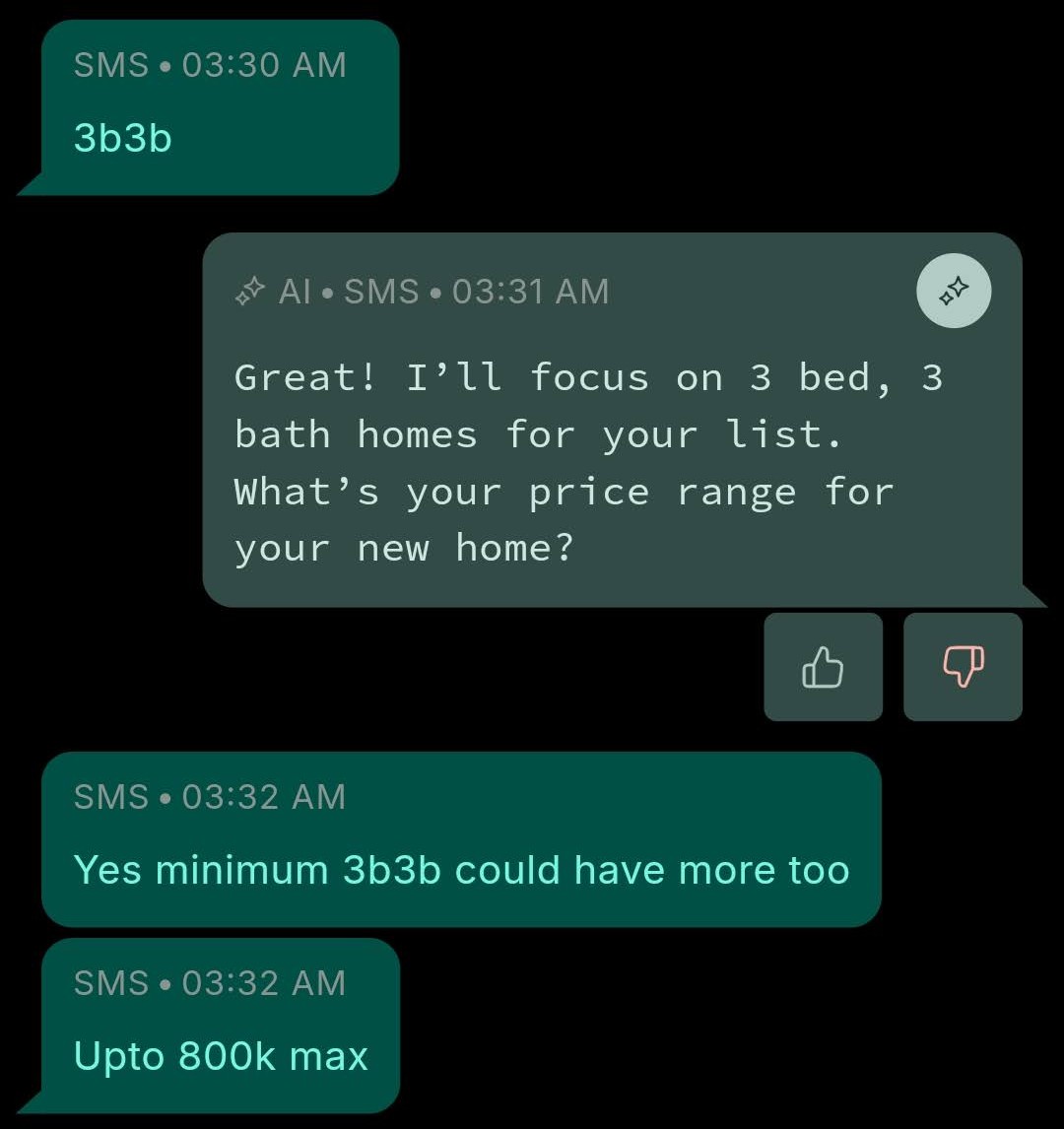Image resolution: width=1064 pixels, height=1129 pixels.
Task: Mark the AI reply with thumbs down
Action: pyautogui.click(x=963, y=667)
